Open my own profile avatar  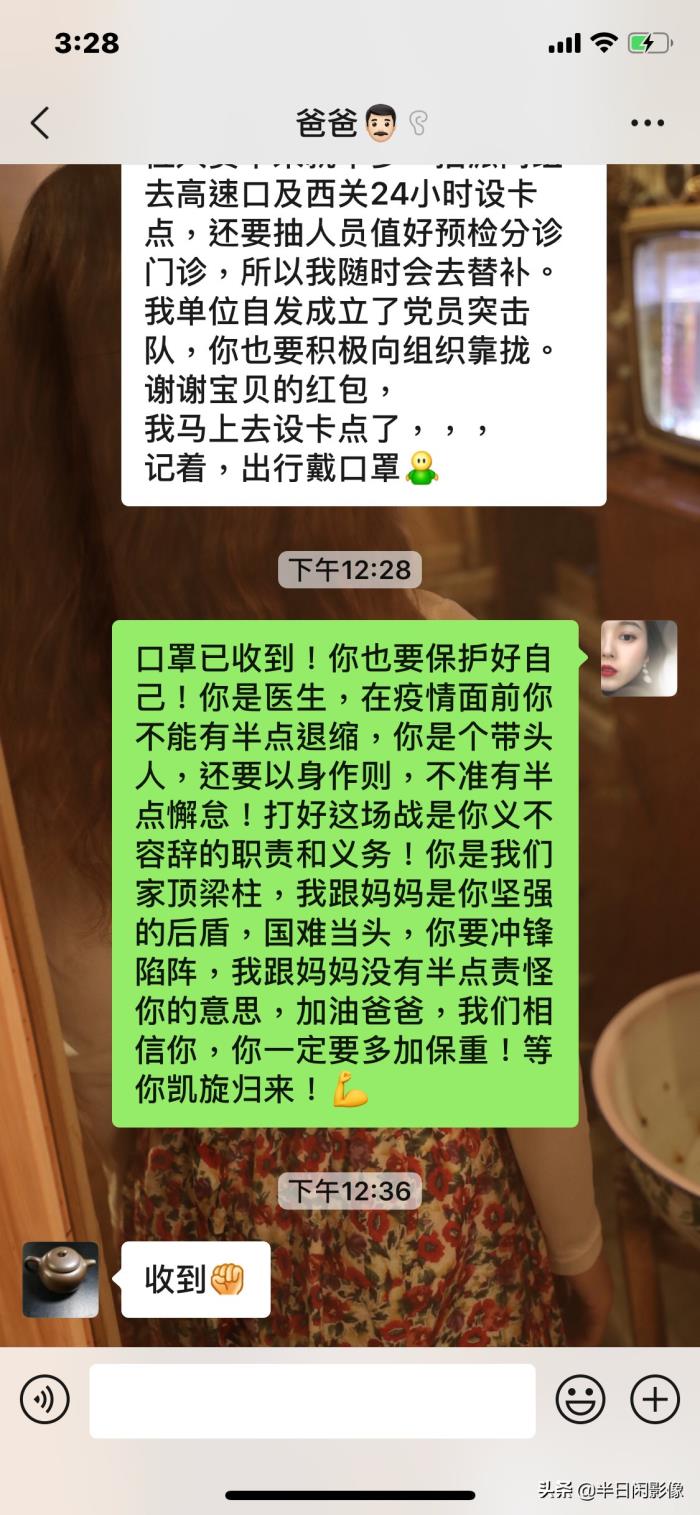point(639,658)
